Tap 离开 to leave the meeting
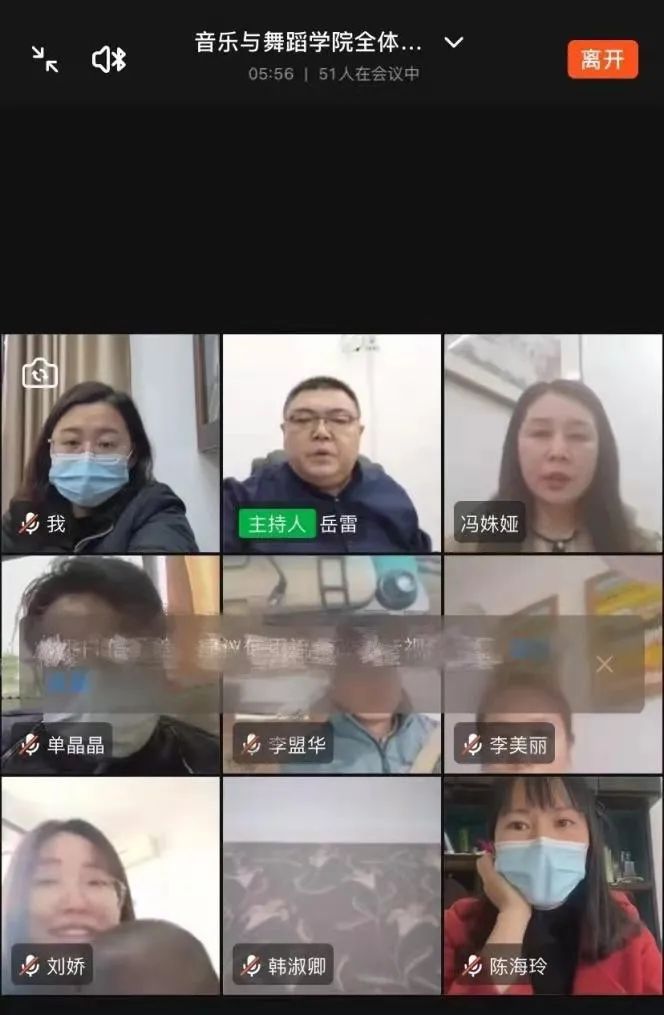This screenshot has height=1015, width=664. pos(602,59)
